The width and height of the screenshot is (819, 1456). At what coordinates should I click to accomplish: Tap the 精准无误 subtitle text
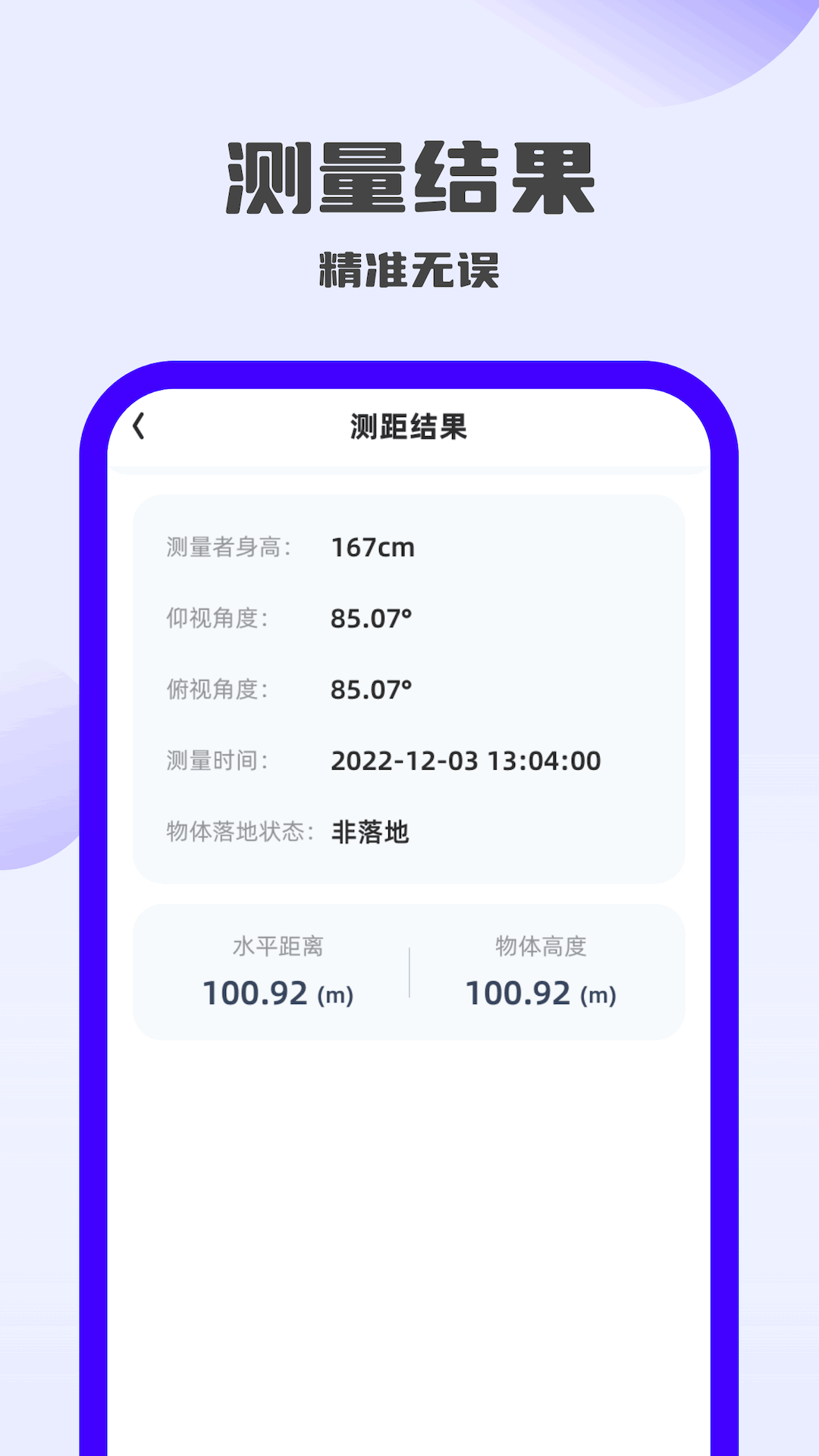click(409, 268)
